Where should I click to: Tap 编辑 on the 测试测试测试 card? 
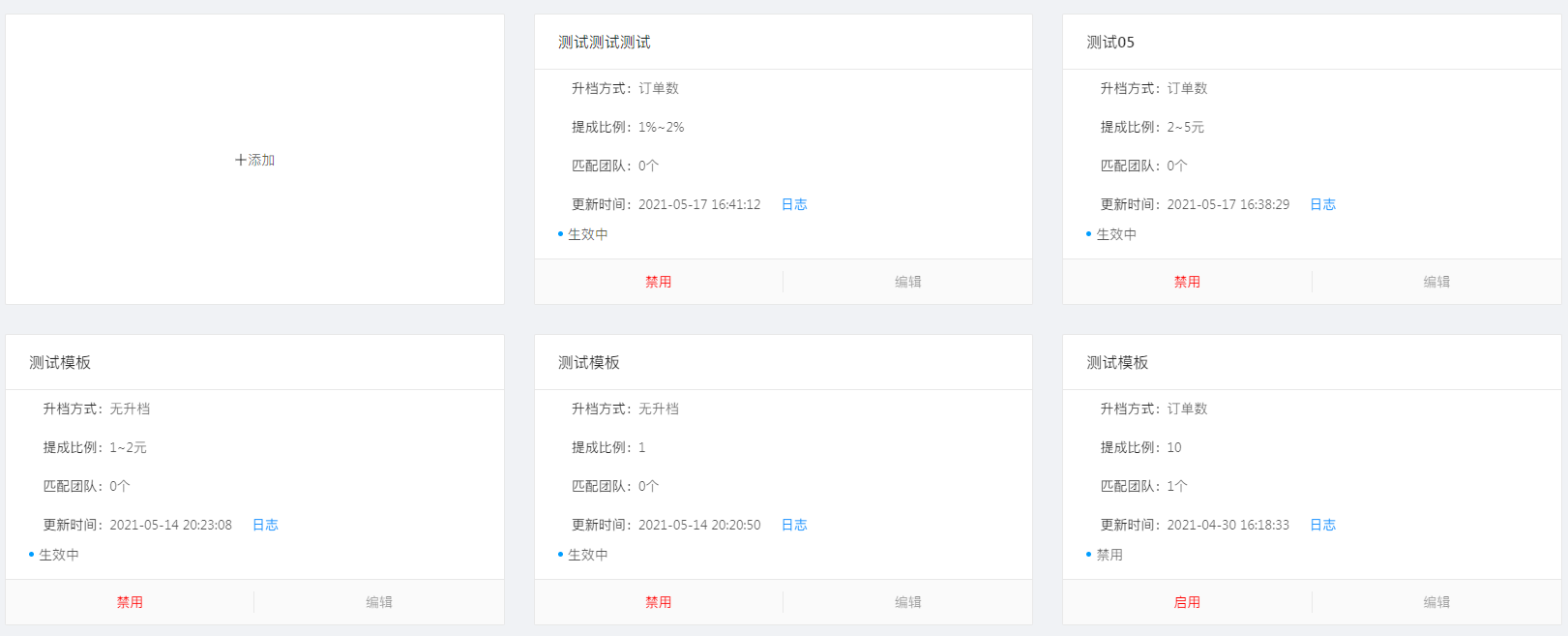[x=907, y=282]
